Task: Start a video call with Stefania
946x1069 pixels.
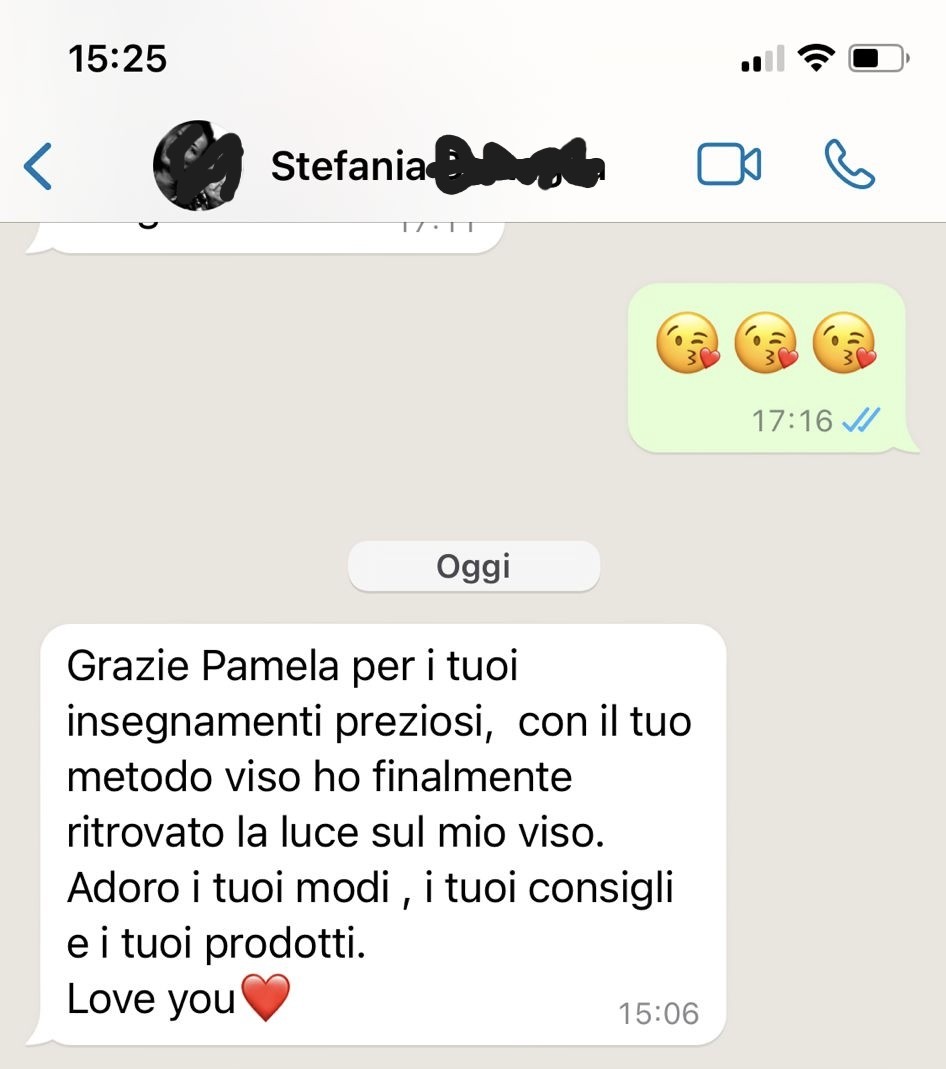Action: click(x=728, y=165)
